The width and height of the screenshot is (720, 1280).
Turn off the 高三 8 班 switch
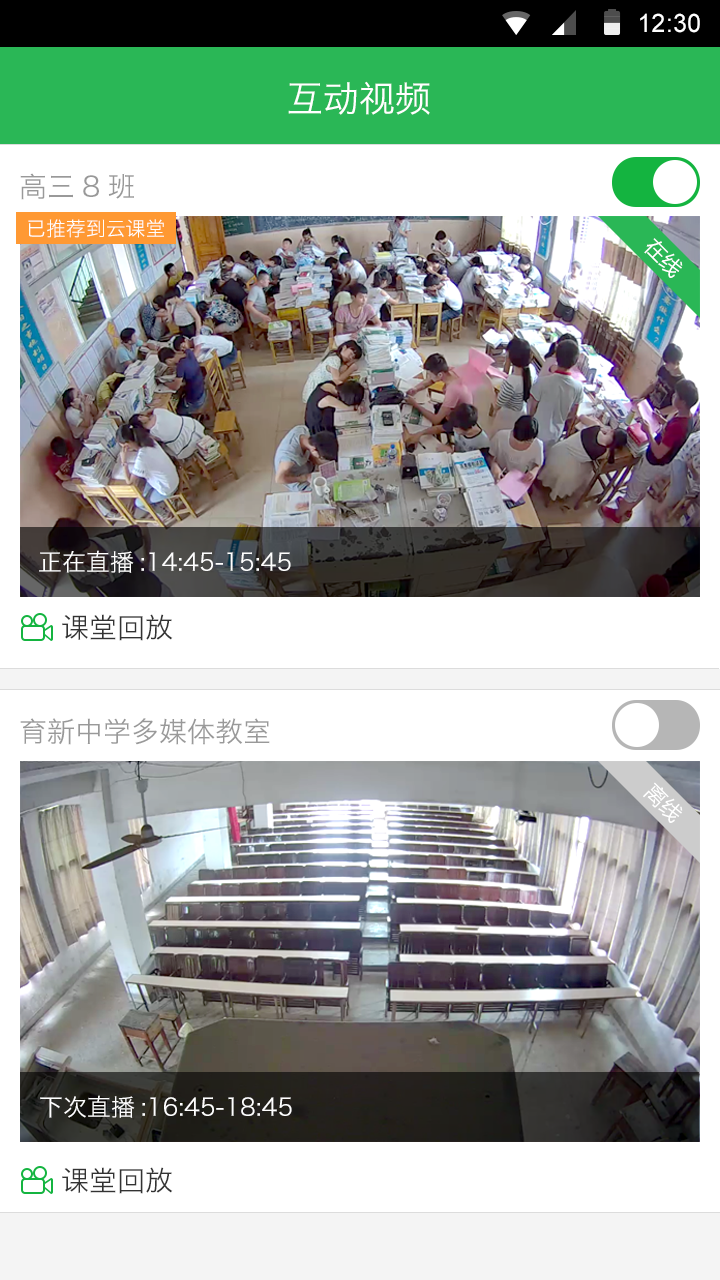coord(655,182)
